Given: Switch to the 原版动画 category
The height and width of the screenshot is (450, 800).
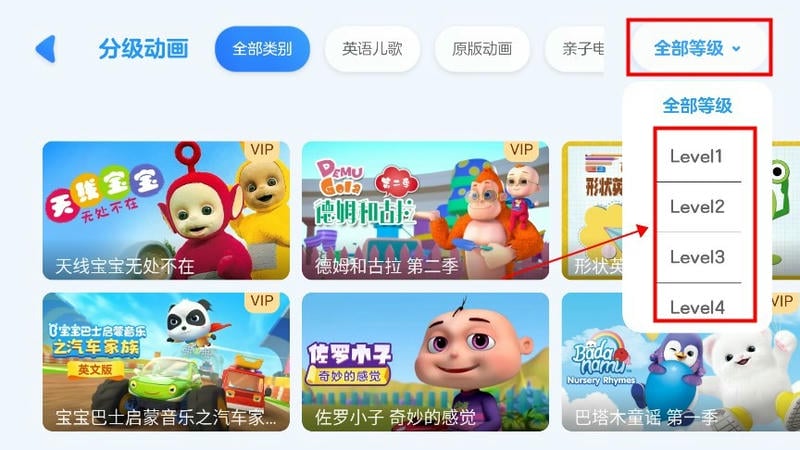Looking at the screenshot, I should 482,48.
